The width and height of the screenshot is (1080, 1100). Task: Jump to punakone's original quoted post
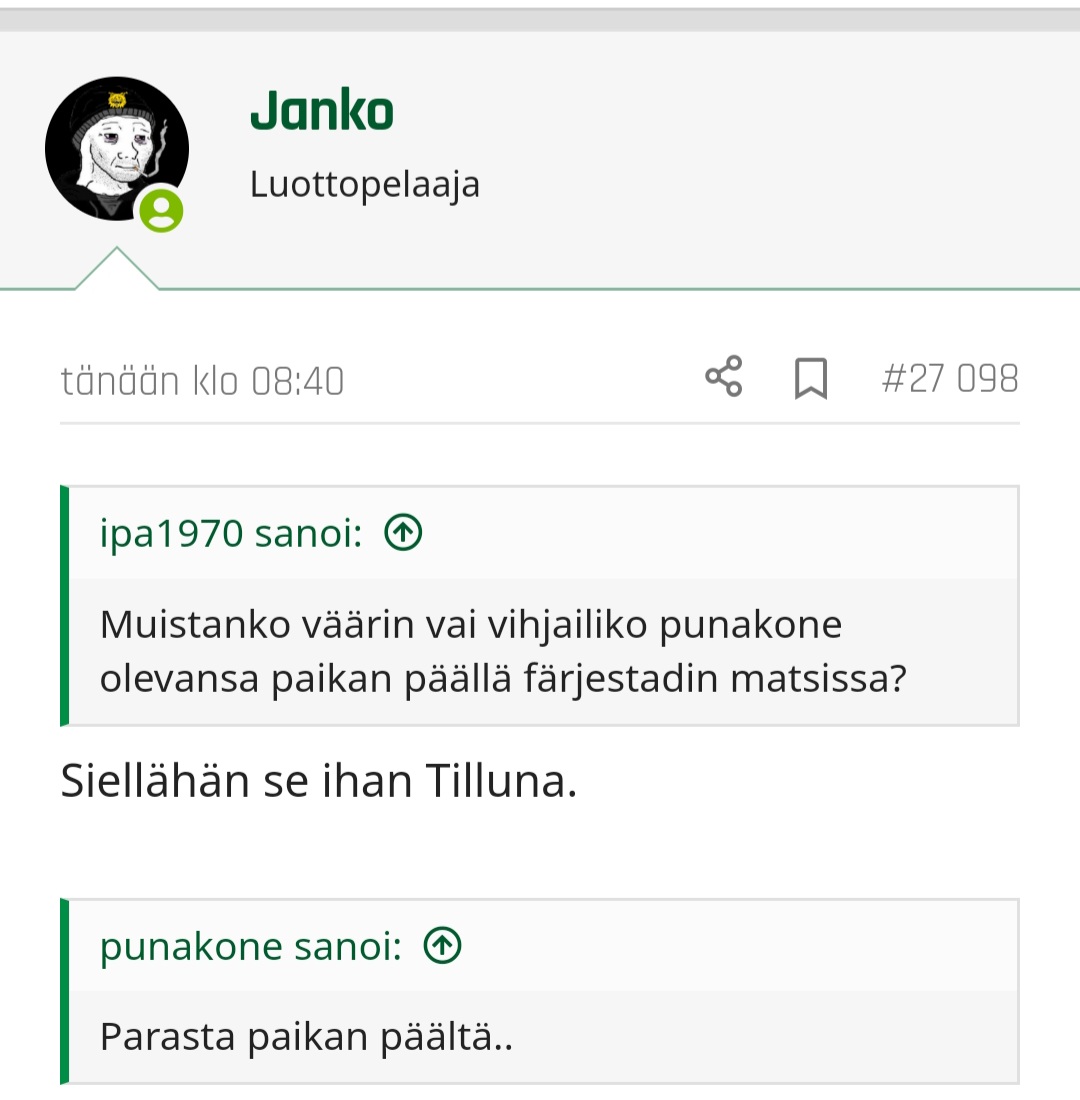point(443,945)
